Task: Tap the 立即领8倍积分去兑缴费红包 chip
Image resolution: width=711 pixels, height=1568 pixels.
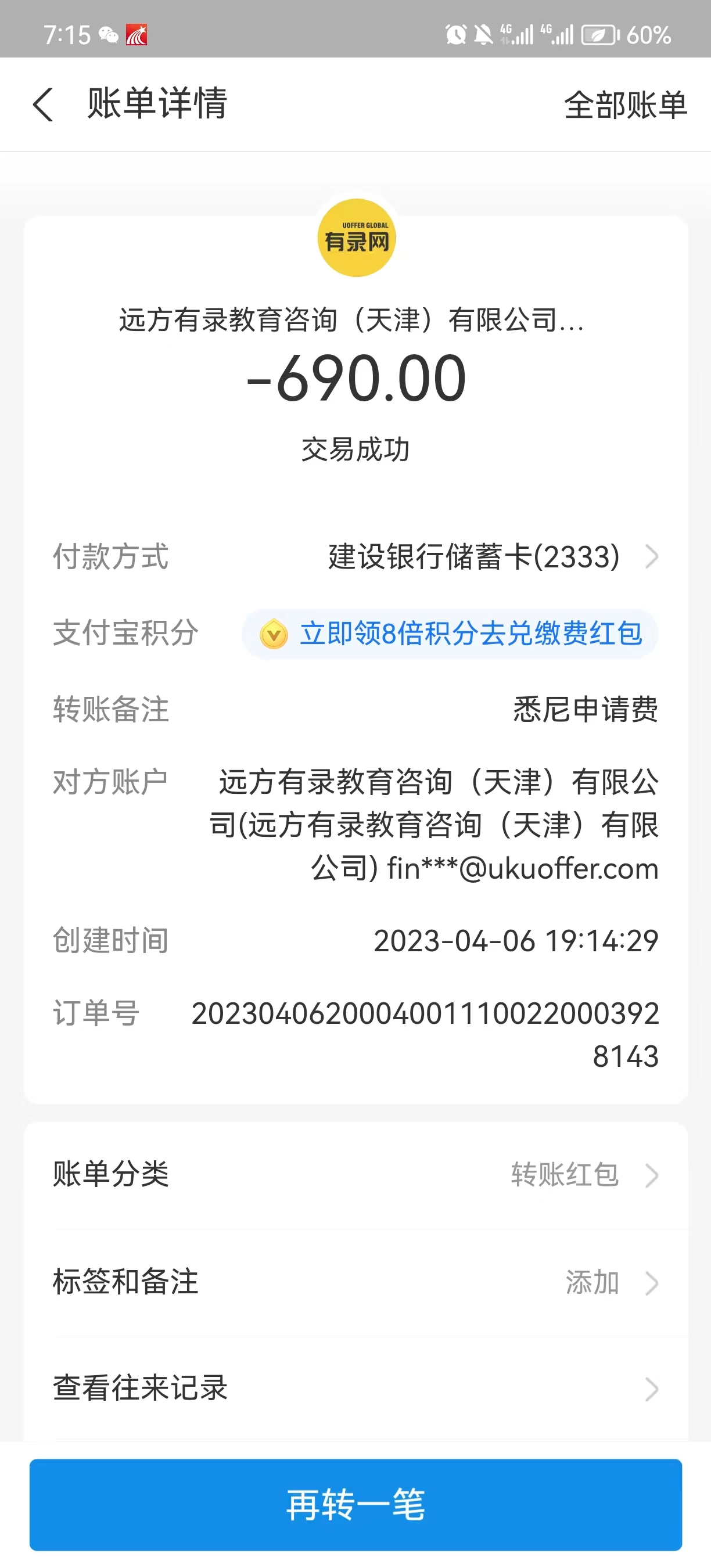Action: pyautogui.click(x=450, y=634)
